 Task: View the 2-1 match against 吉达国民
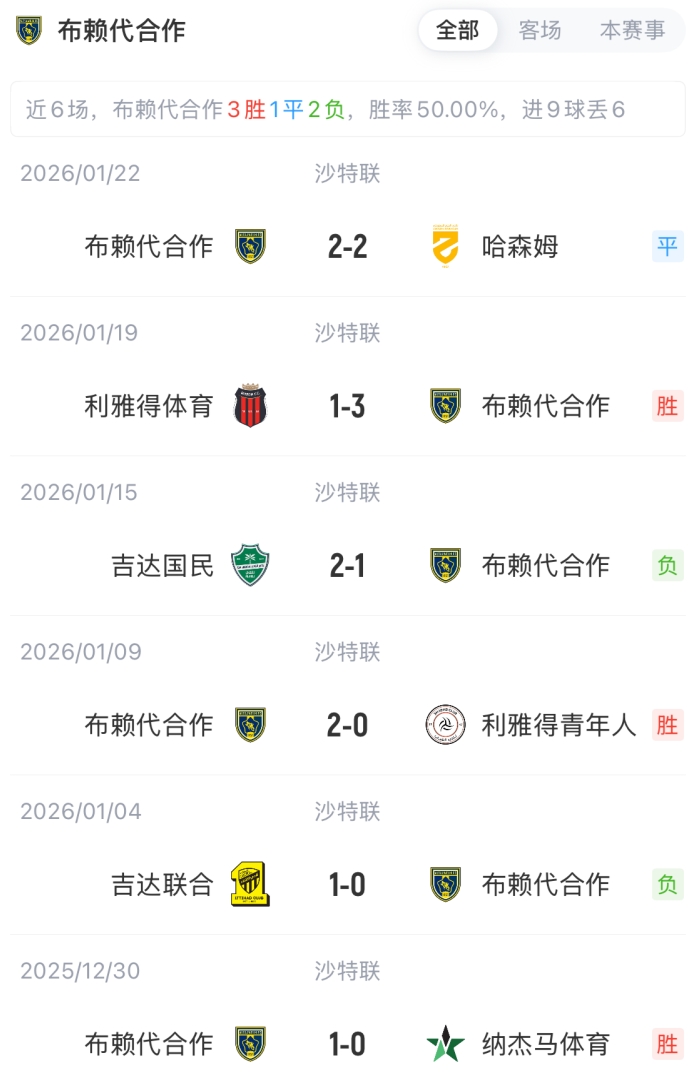(x=347, y=566)
